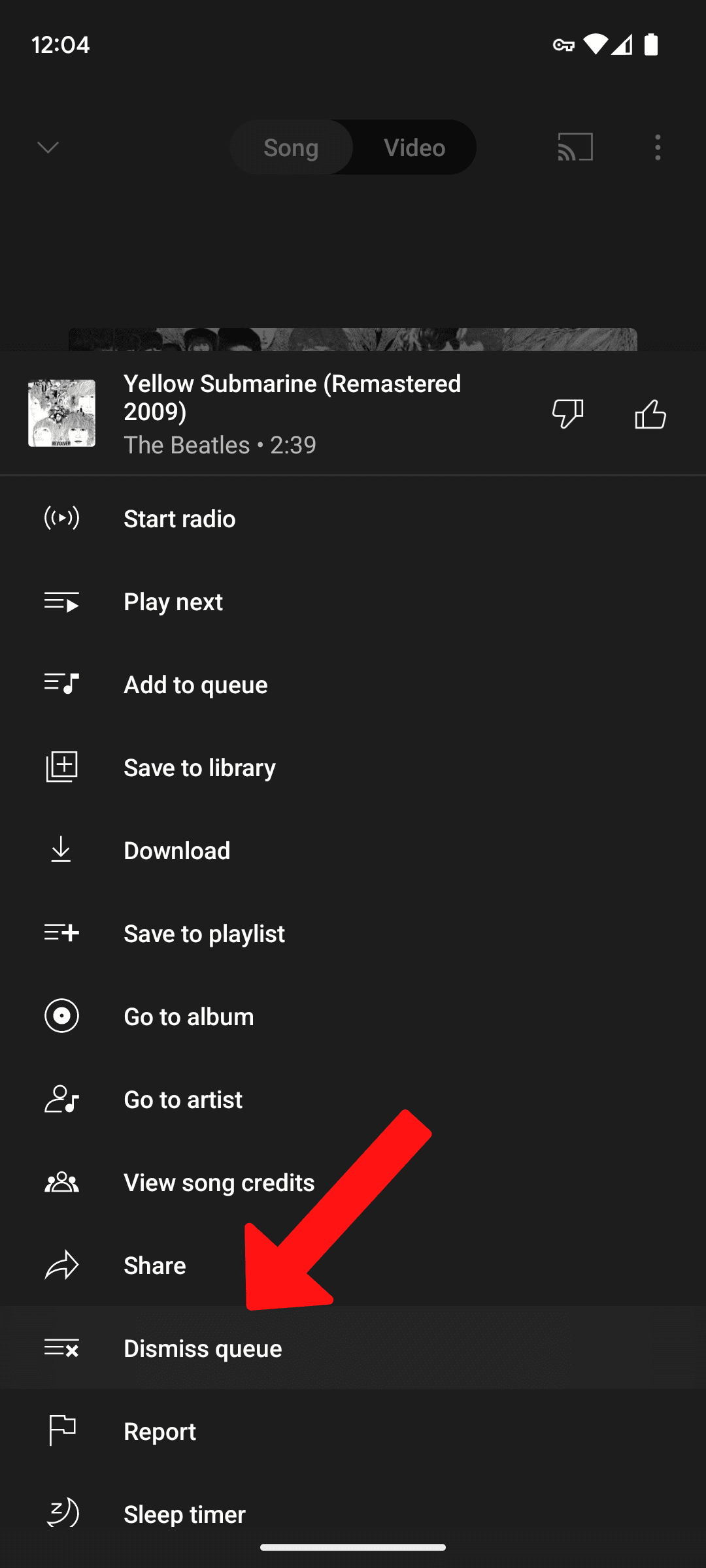Image resolution: width=706 pixels, height=1568 pixels.
Task: Tap the Sleep timer clock icon
Action: [61, 1514]
